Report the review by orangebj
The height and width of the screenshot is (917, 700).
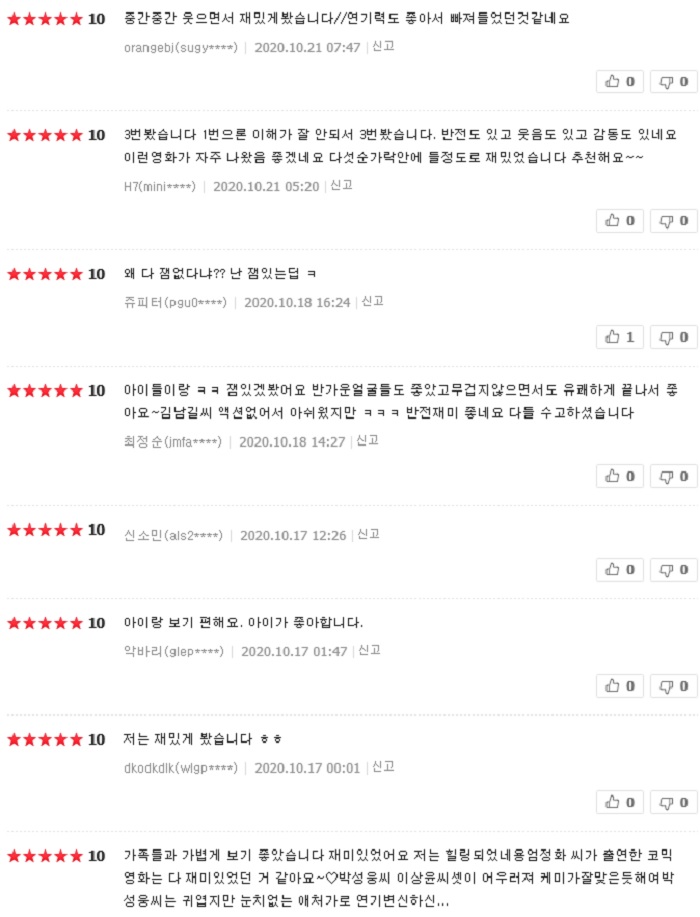pyautogui.click(x=383, y=46)
